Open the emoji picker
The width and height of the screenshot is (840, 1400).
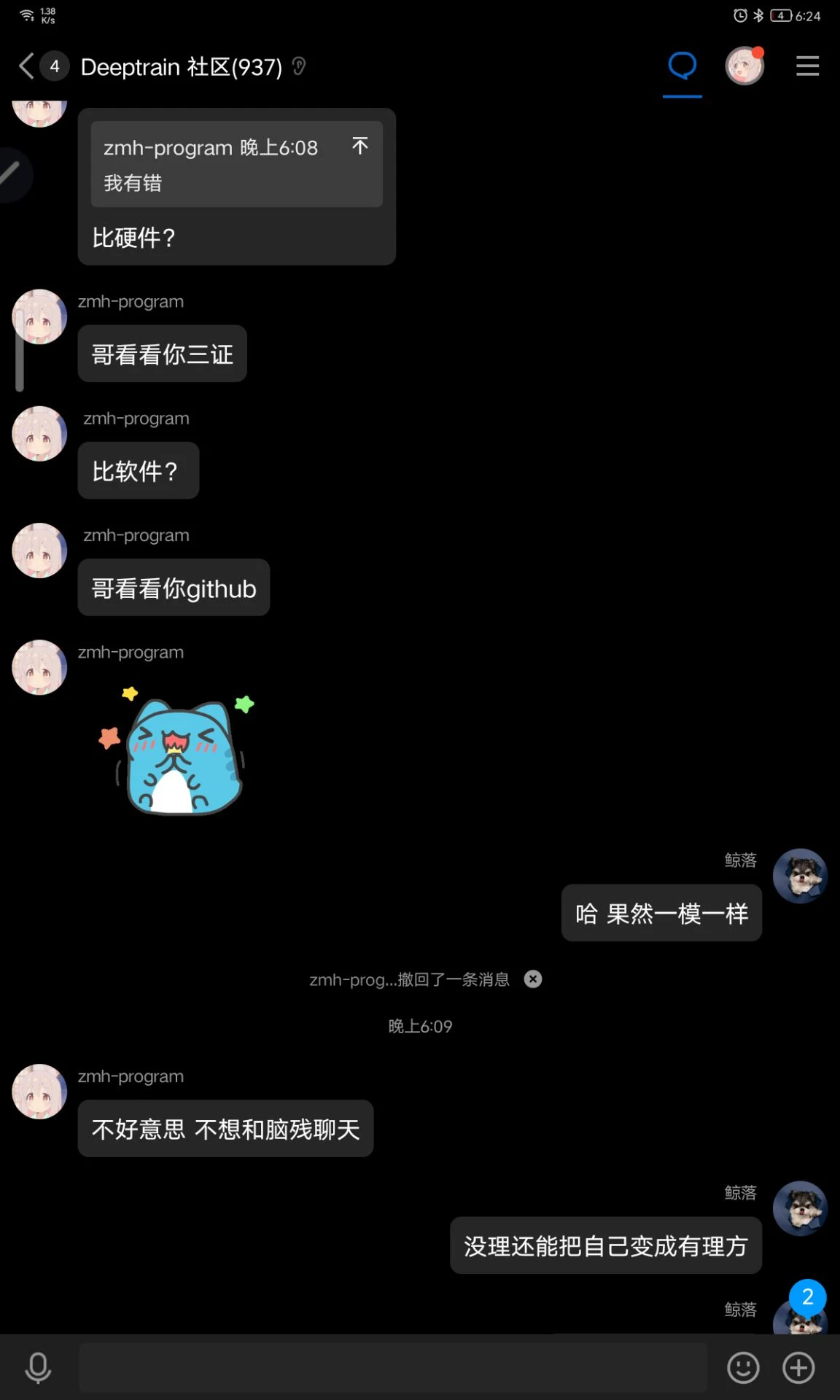[743, 1367]
